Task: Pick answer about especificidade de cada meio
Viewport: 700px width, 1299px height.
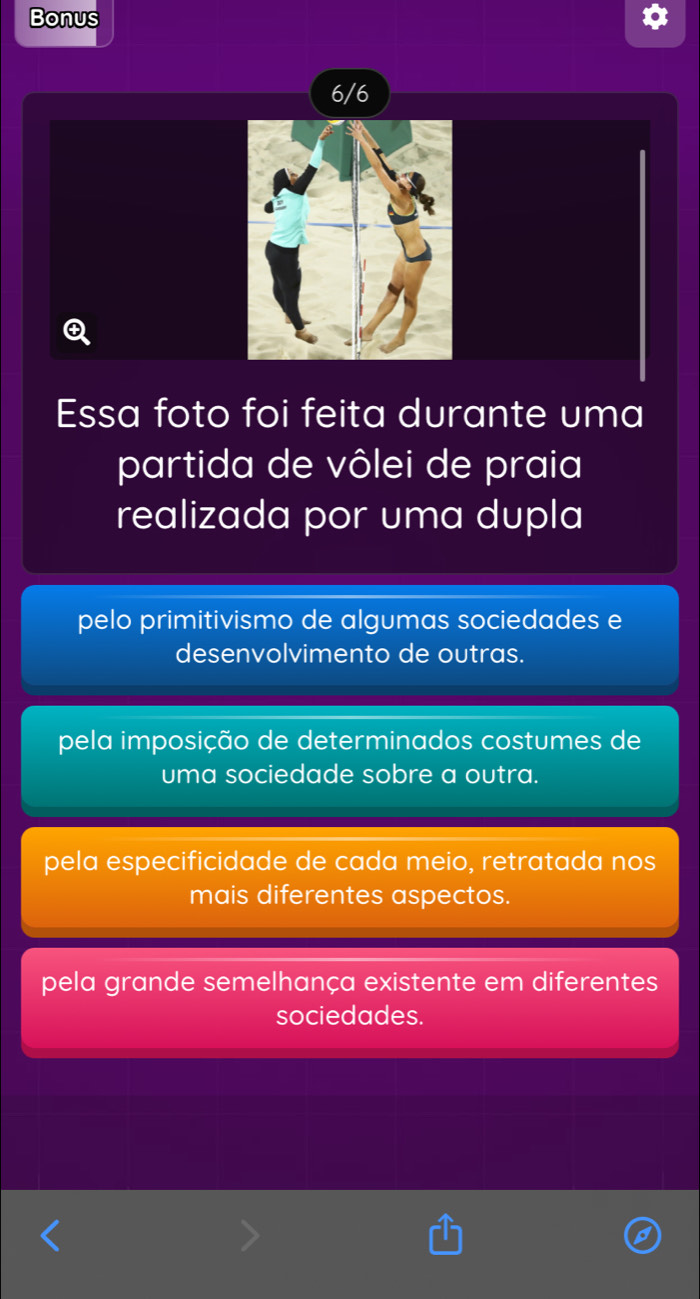Action: click(x=350, y=878)
